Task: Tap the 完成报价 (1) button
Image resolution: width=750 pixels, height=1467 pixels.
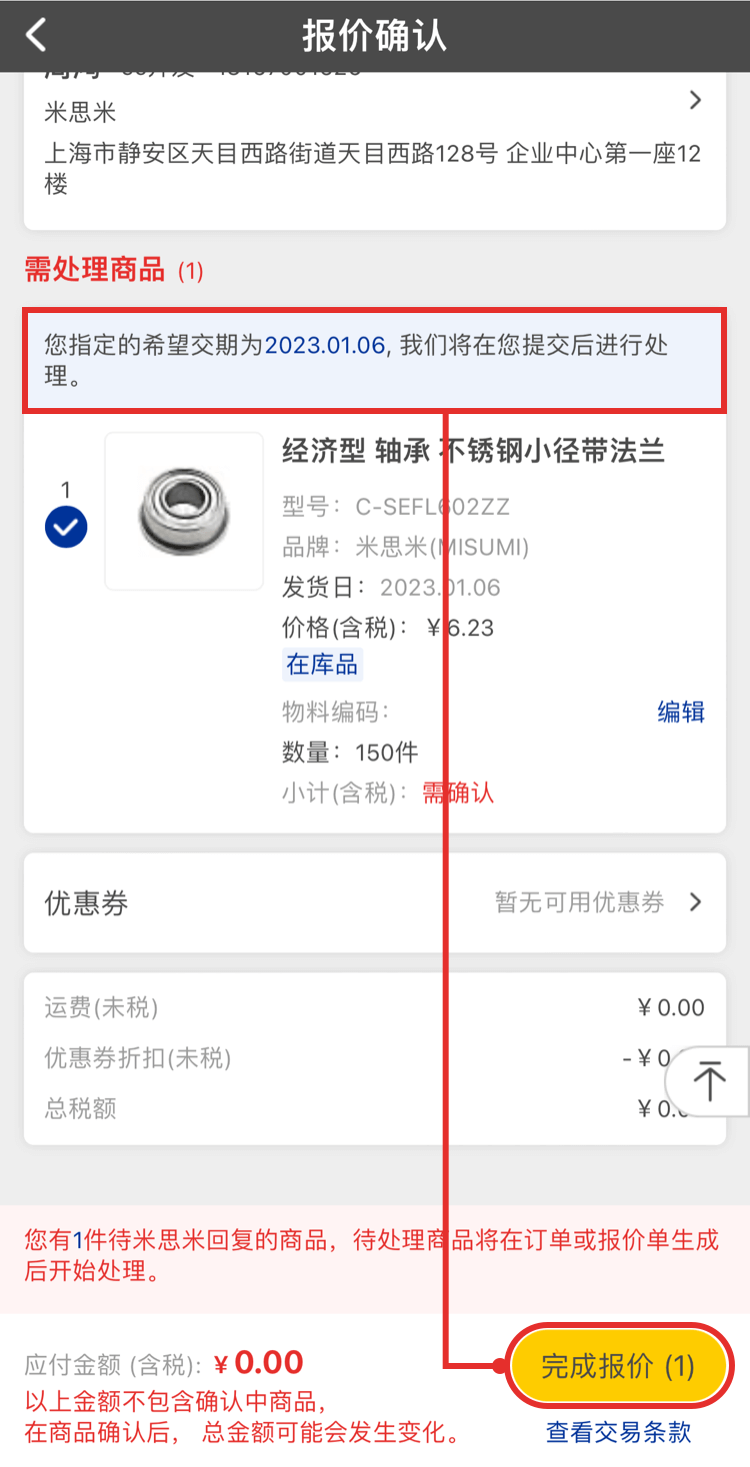Action: (618, 1366)
